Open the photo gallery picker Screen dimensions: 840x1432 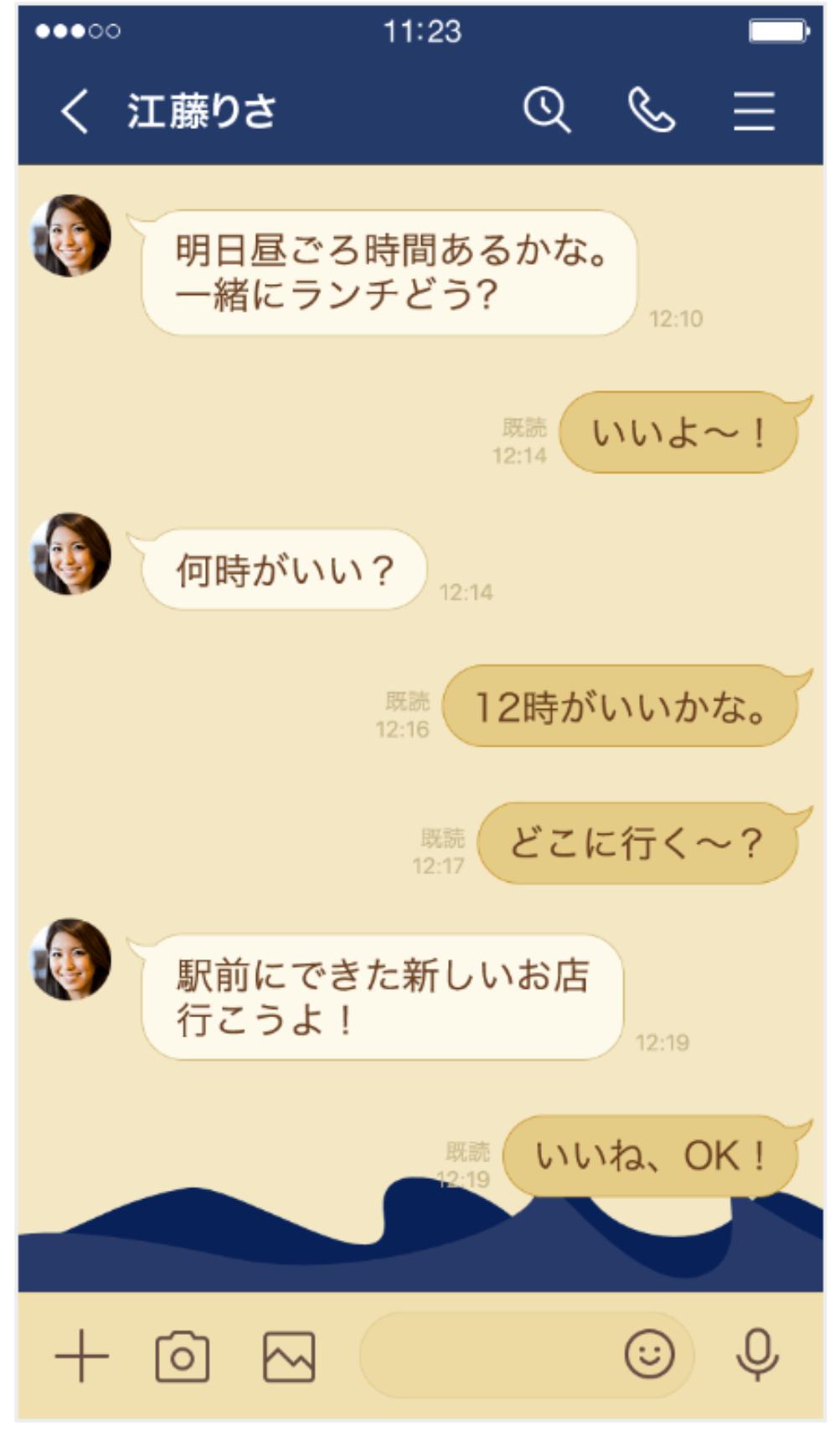(289, 1356)
